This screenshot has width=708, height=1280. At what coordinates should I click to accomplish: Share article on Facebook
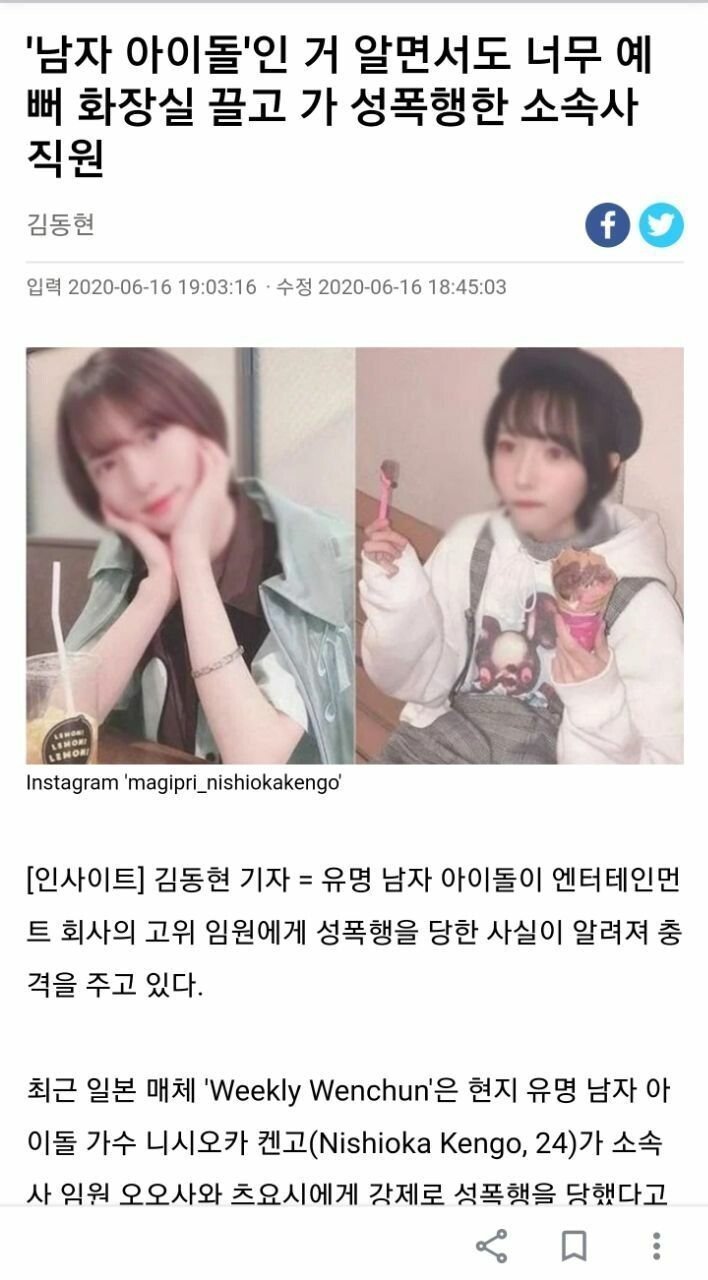pyautogui.click(x=607, y=225)
